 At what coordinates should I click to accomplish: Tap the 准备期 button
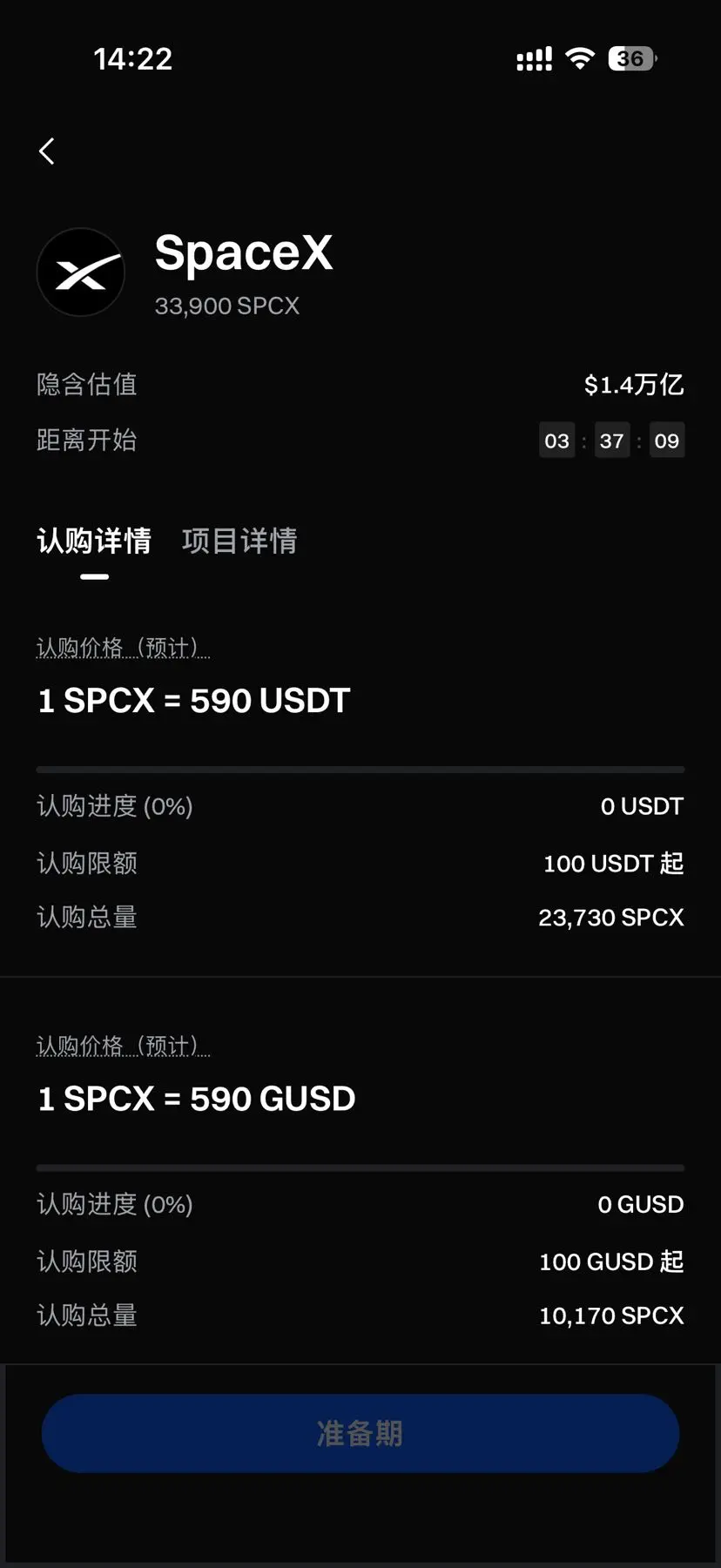[360, 1433]
